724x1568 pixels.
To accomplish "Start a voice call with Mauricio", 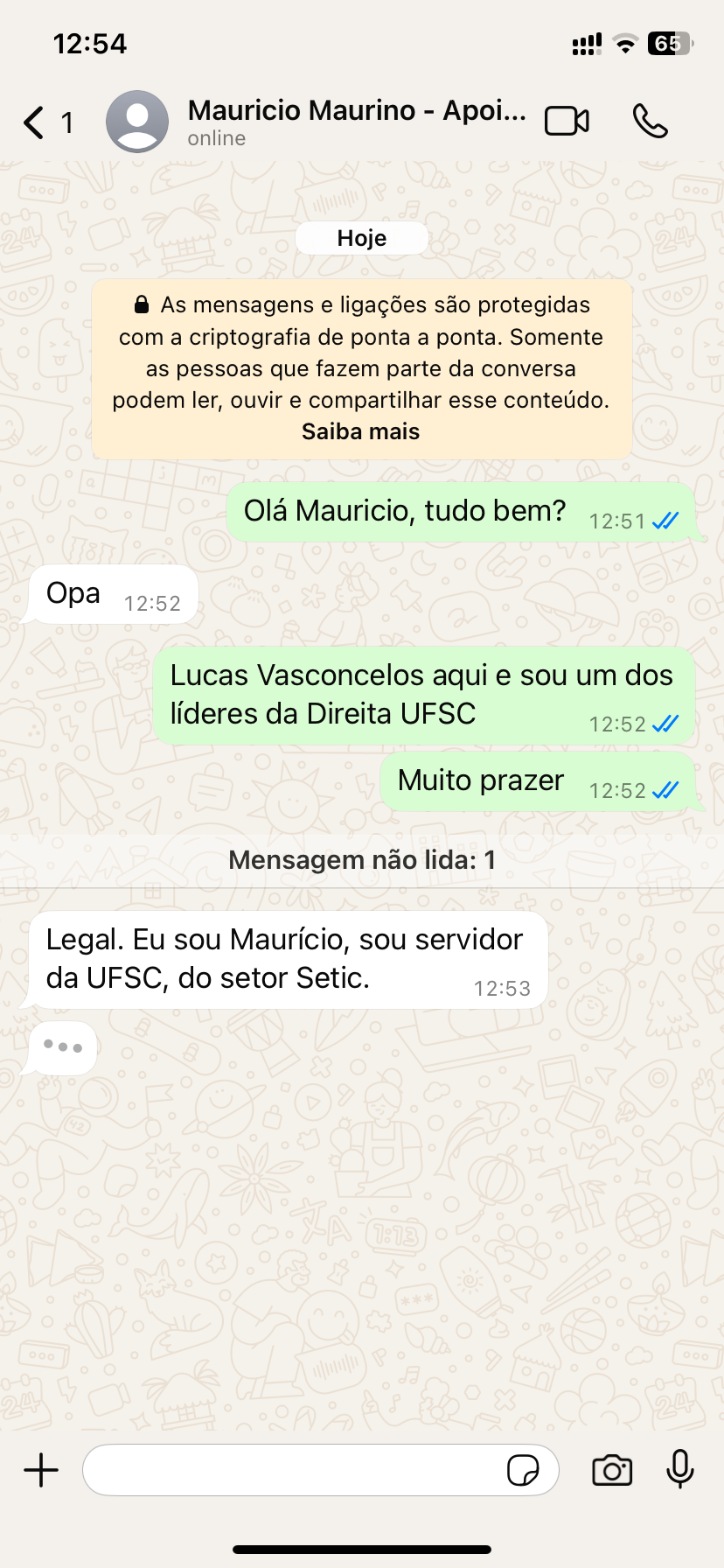I will 650,122.
